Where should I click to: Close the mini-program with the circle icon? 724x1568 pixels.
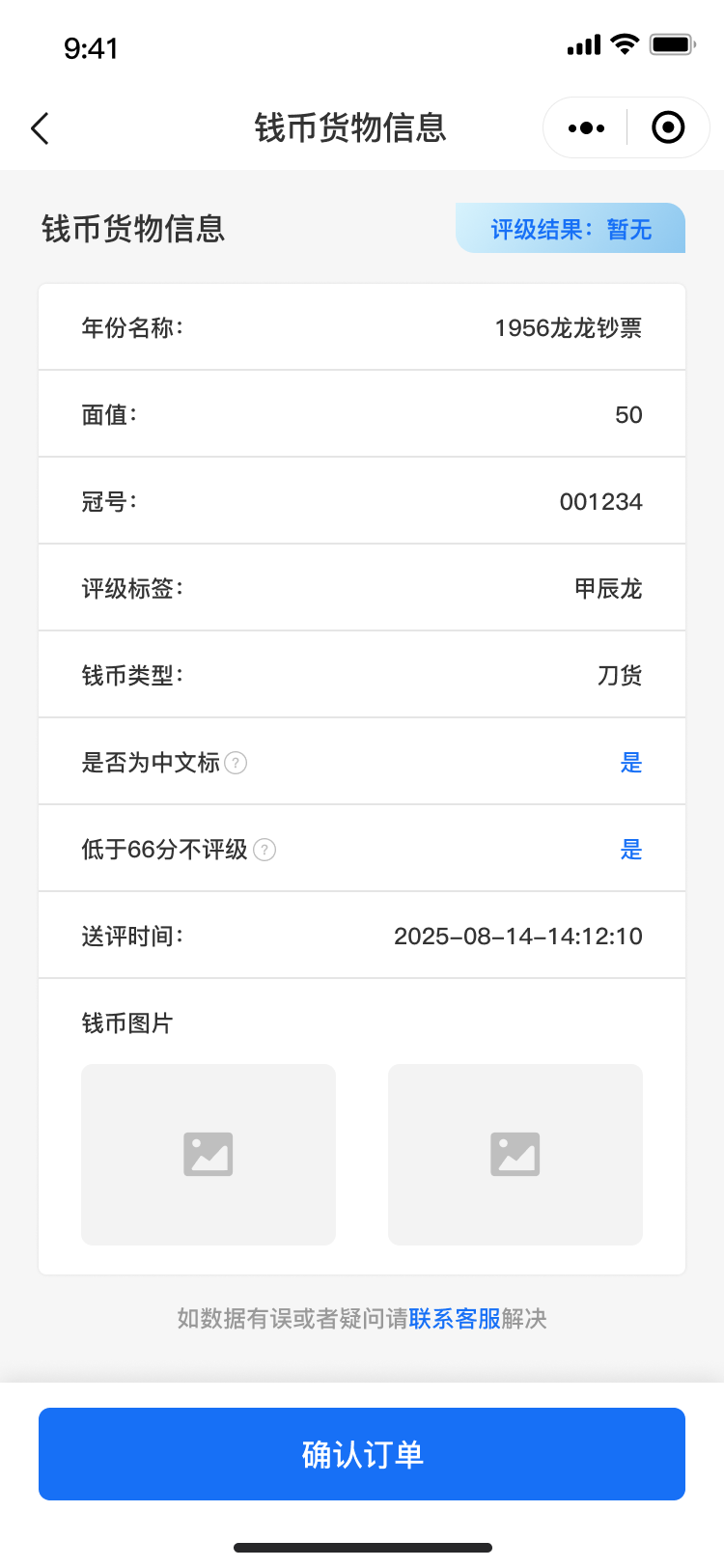pos(668,127)
